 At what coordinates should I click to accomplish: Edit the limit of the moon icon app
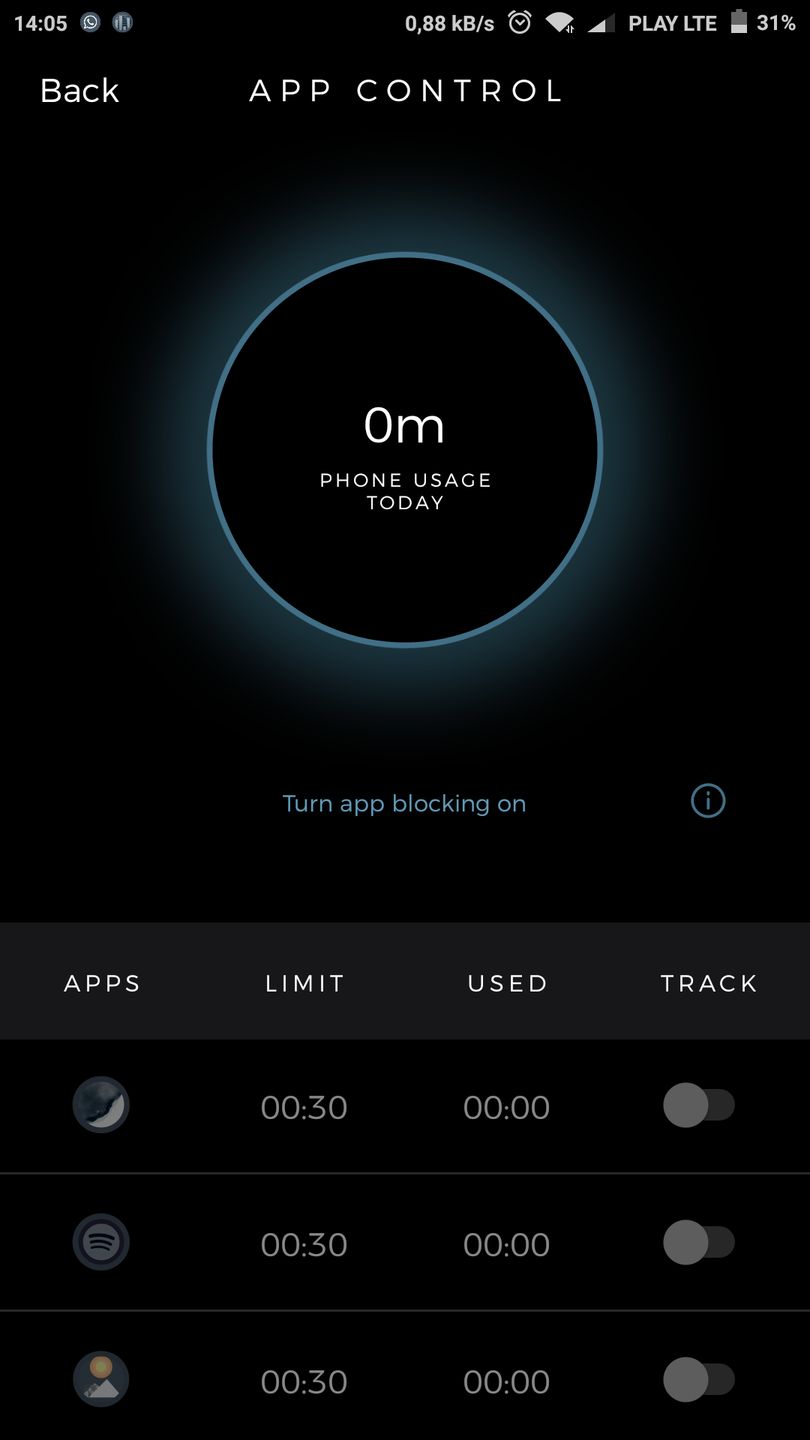point(304,1107)
